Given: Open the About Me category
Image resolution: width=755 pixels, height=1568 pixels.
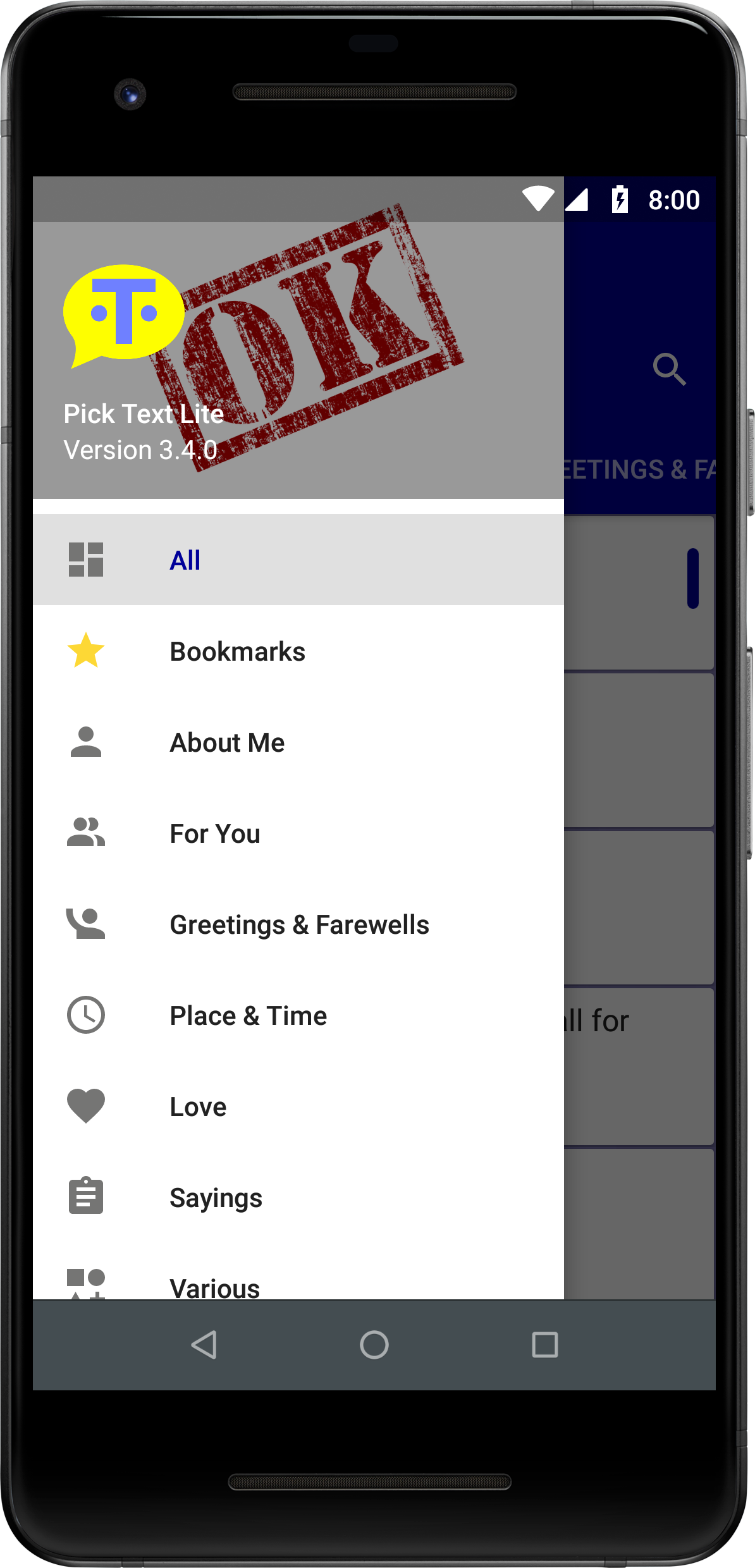Looking at the screenshot, I should (x=298, y=742).
